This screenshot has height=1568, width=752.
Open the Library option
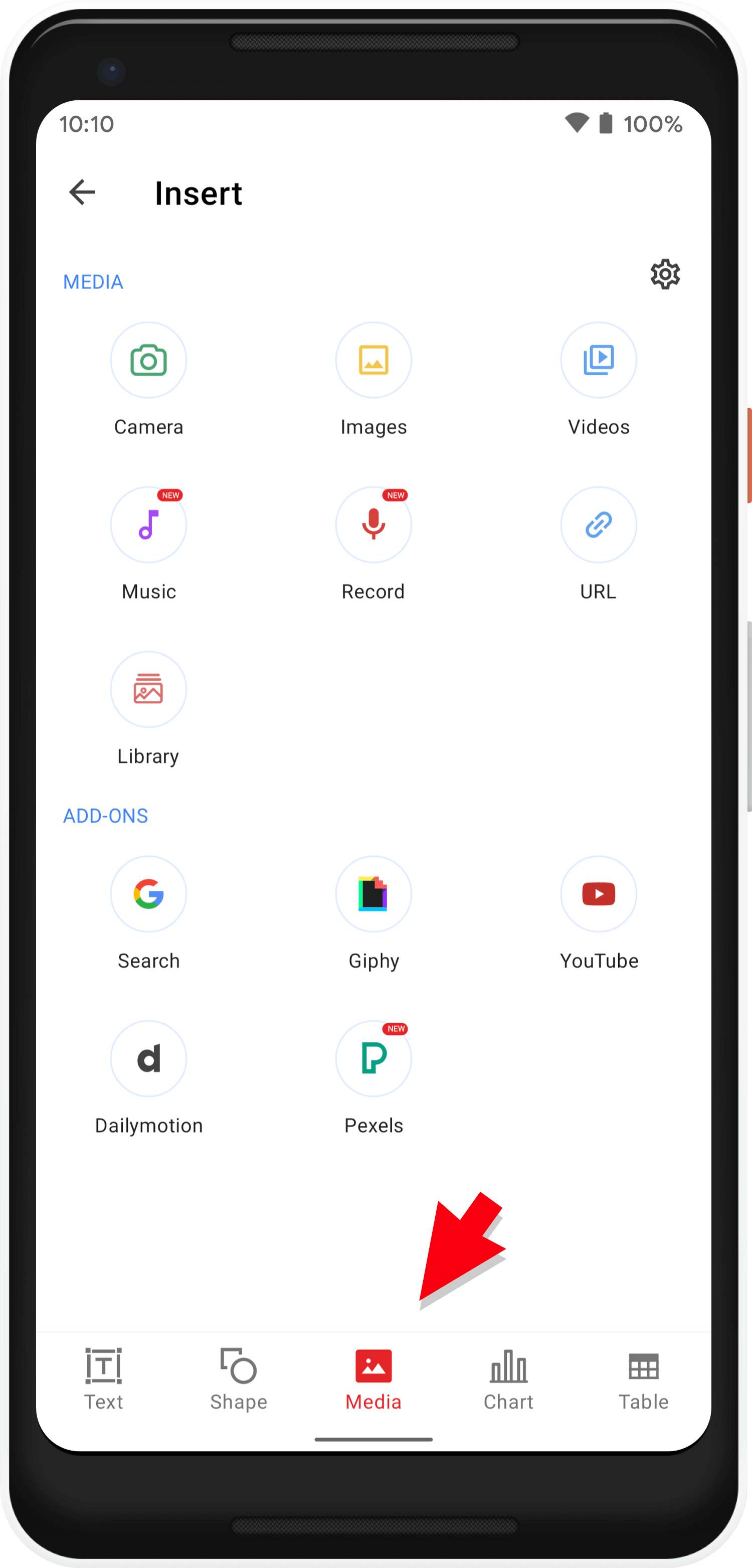point(148,690)
